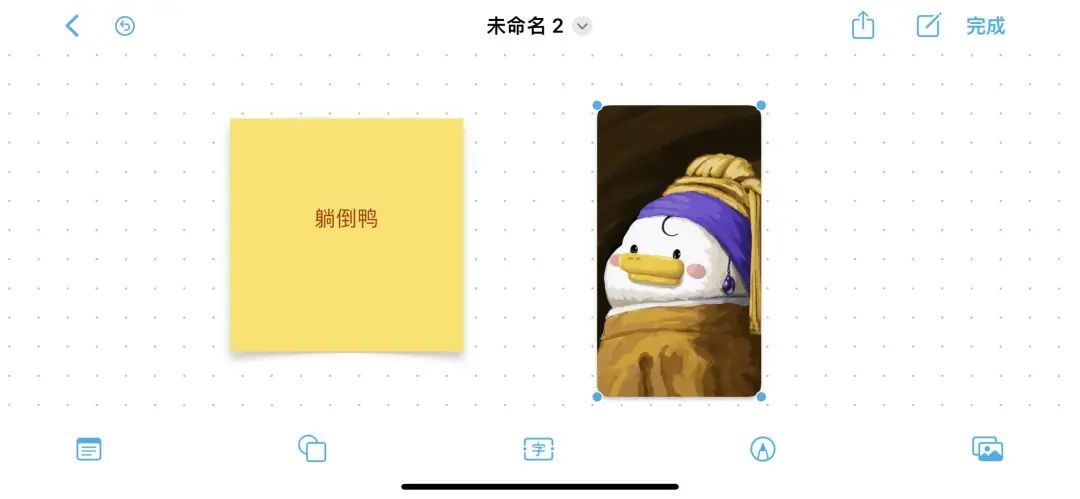This screenshot has width=1080, height=499.
Task: Open the 未命名 2 title dropdown
Action: coord(582,26)
